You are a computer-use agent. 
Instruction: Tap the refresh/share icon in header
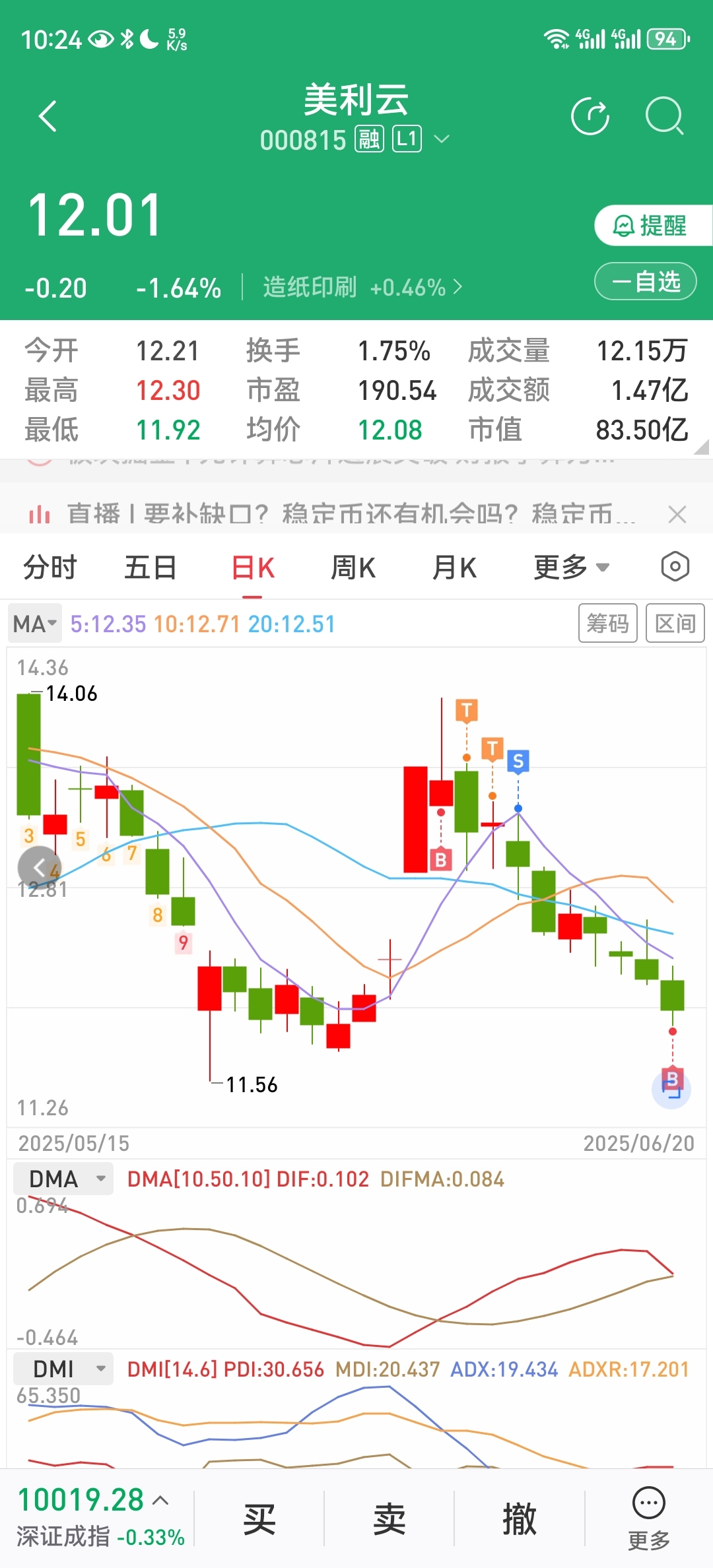point(590,117)
